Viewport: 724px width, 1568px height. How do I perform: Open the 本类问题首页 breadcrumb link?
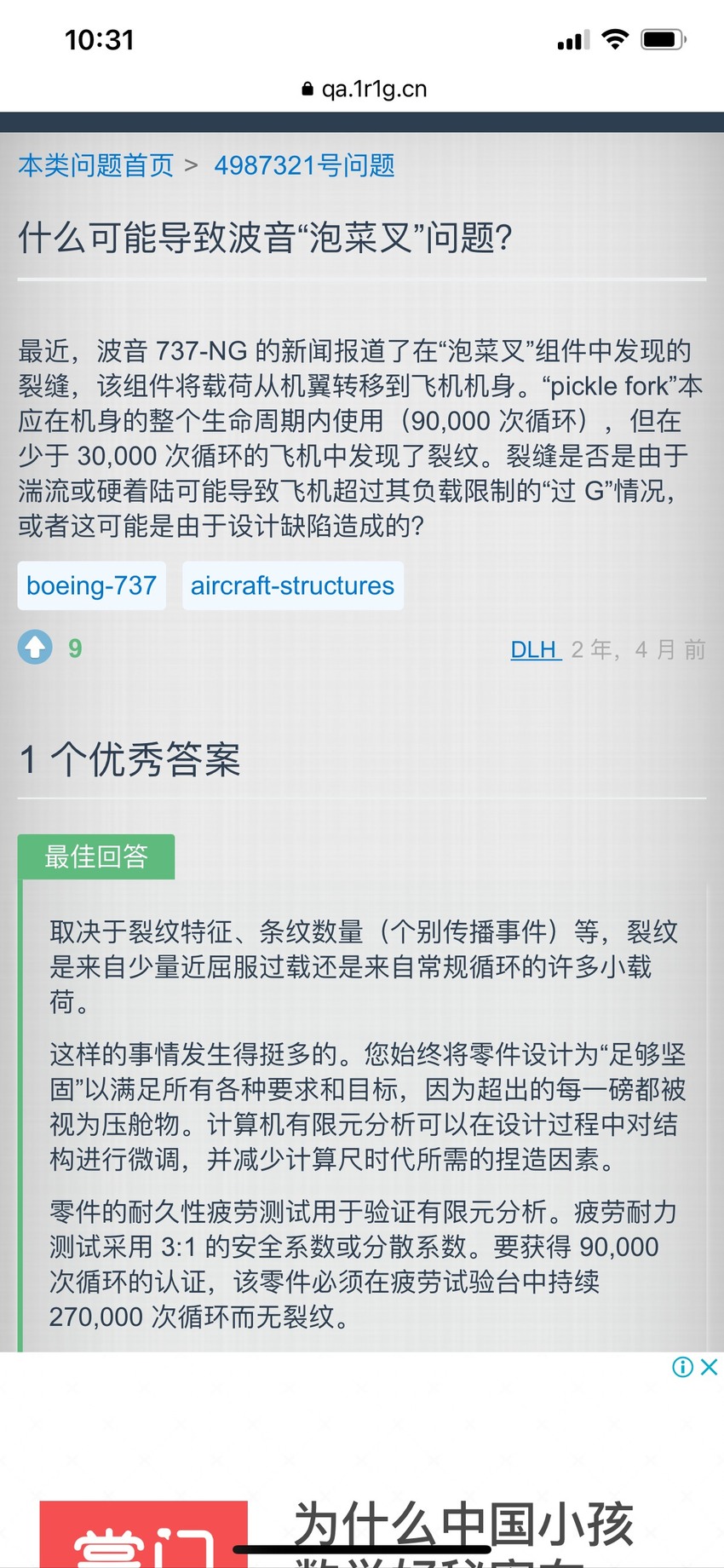point(96,165)
